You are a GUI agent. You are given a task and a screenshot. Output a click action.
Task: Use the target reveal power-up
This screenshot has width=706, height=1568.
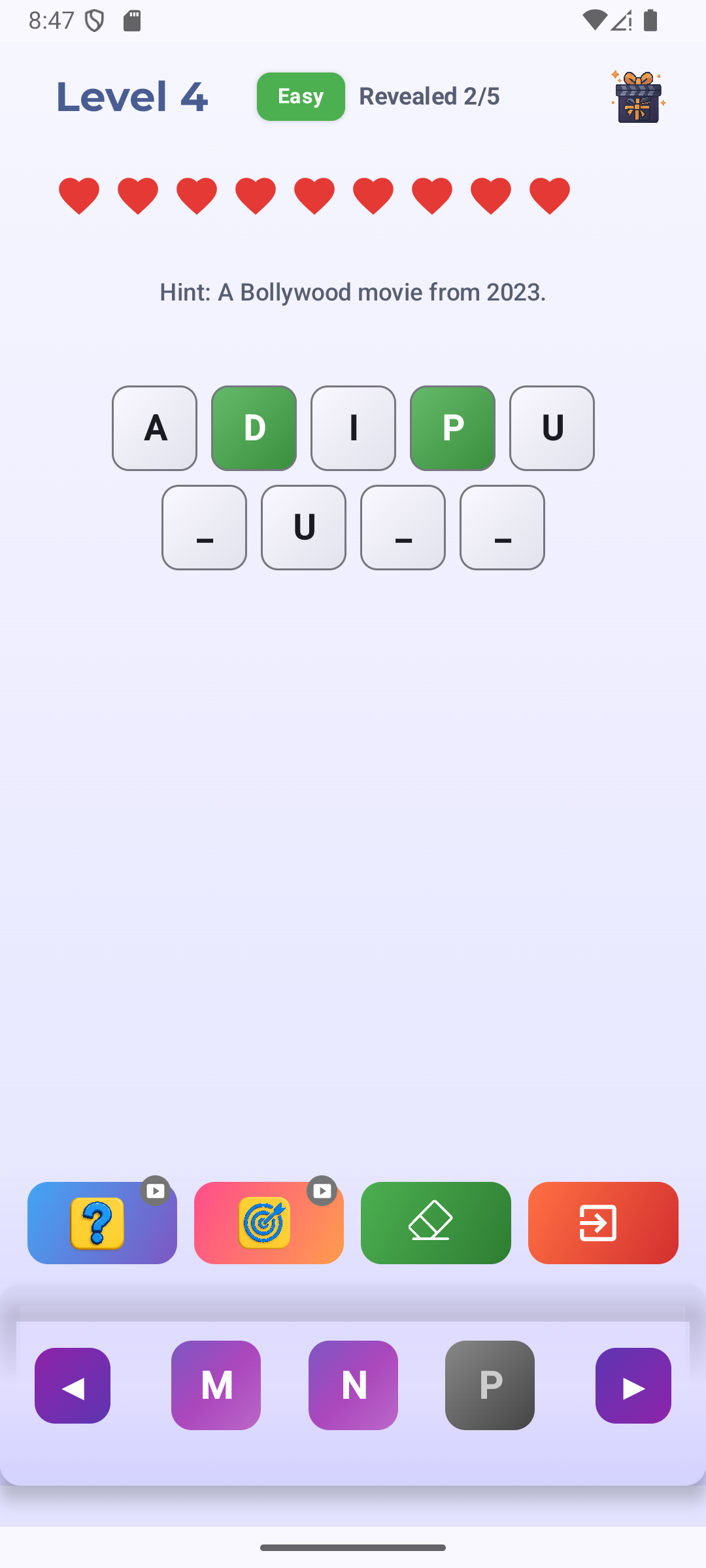pyautogui.click(x=269, y=1222)
